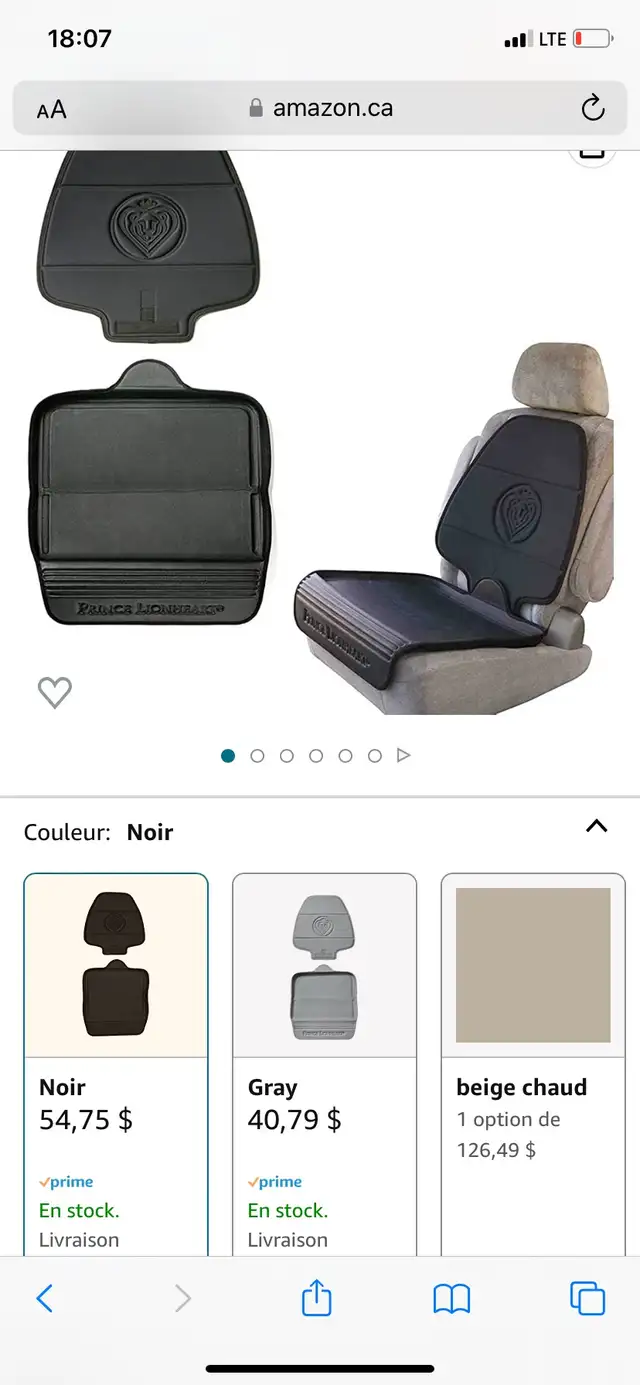
Task: Open the Safari reader text size menu
Action: [52, 109]
